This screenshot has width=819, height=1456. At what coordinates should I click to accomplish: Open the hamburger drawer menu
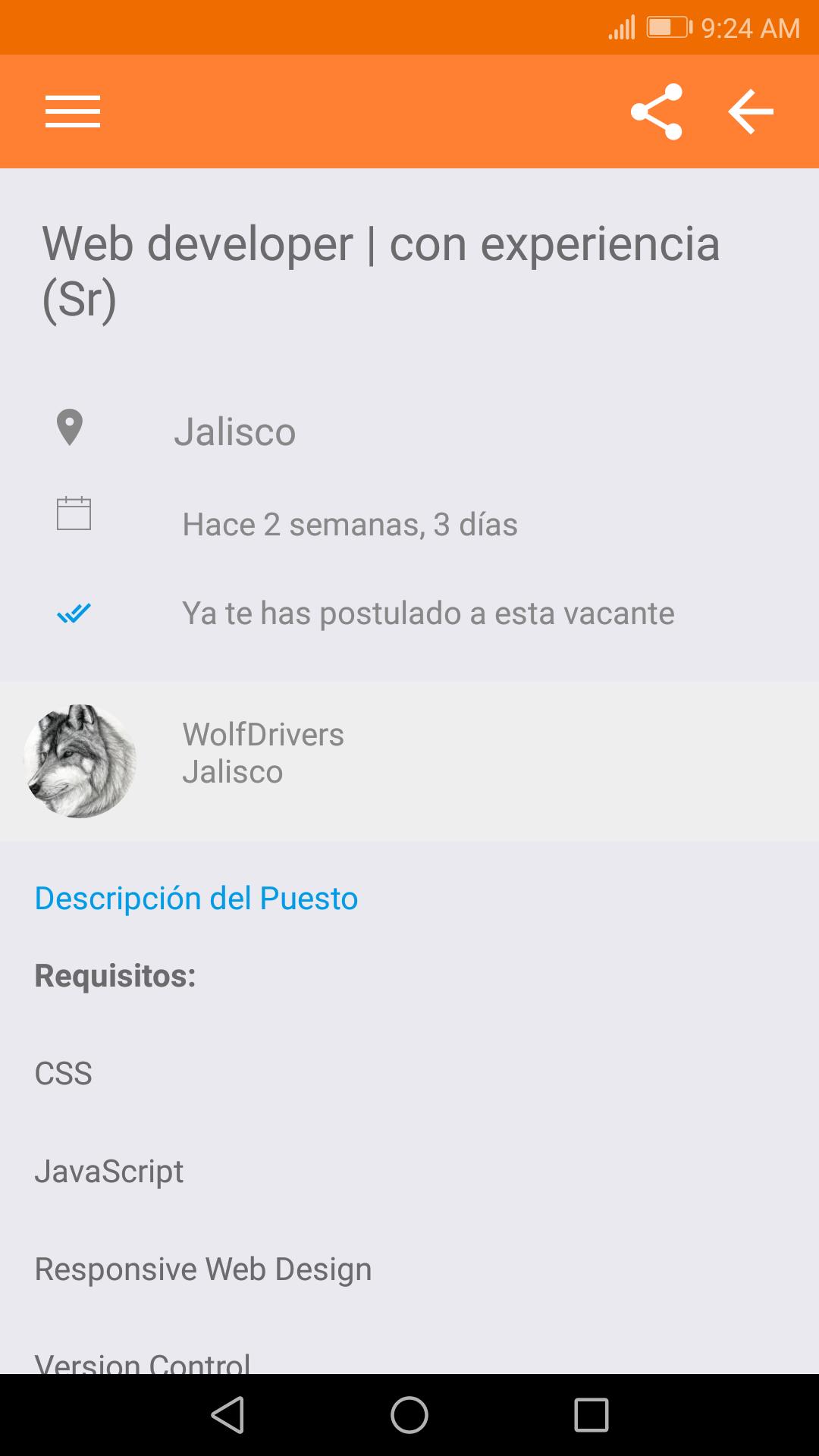[73, 112]
